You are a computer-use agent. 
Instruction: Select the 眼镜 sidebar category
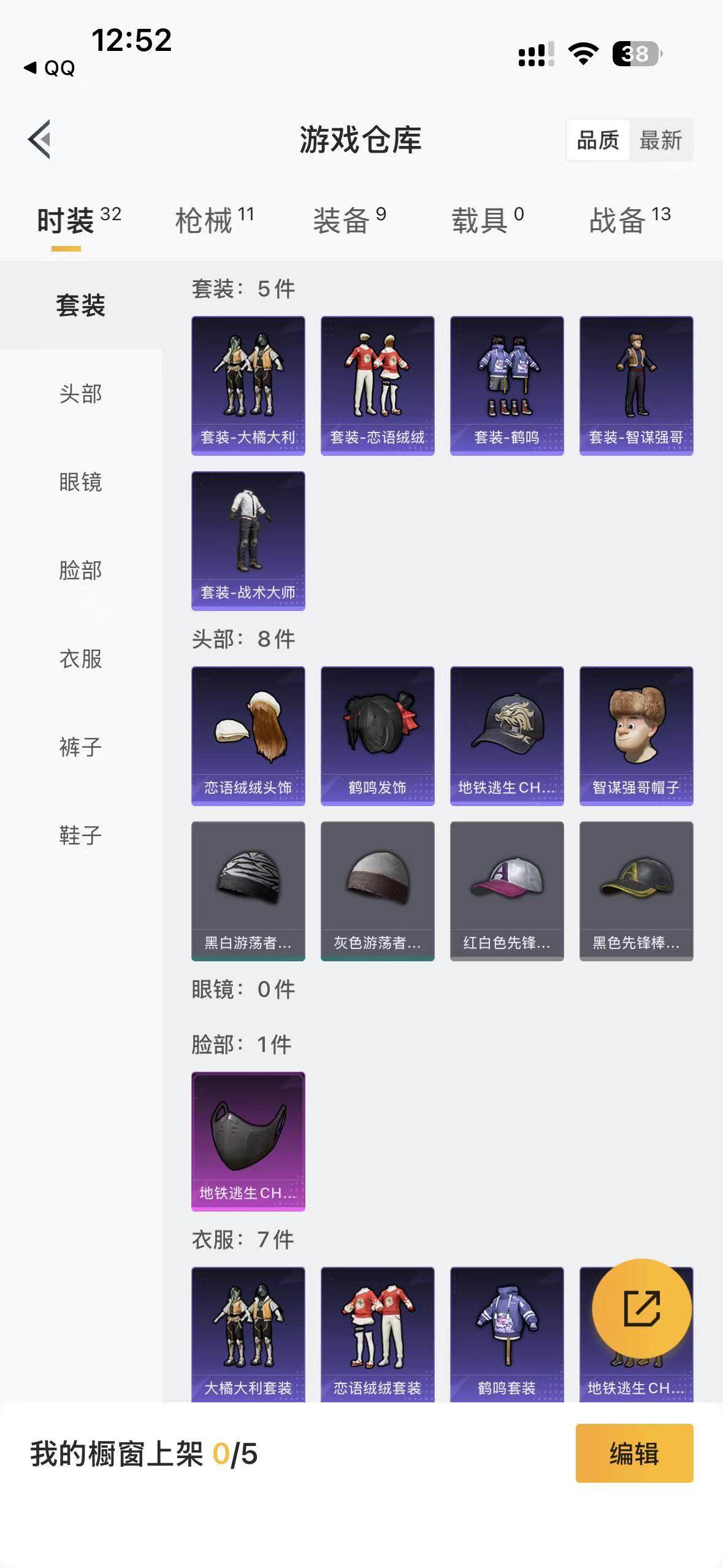[x=80, y=482]
